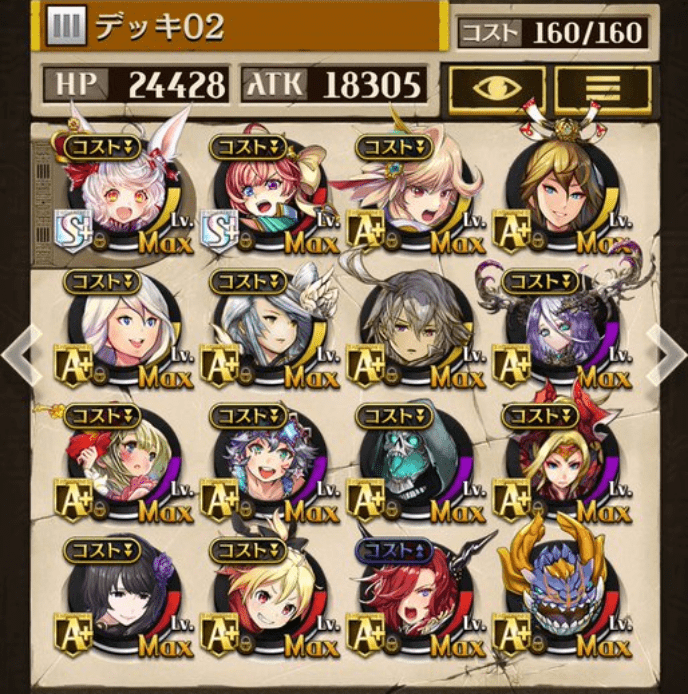
Task: Select the black-haired girl with purple flower
Action: click(x=118, y=597)
